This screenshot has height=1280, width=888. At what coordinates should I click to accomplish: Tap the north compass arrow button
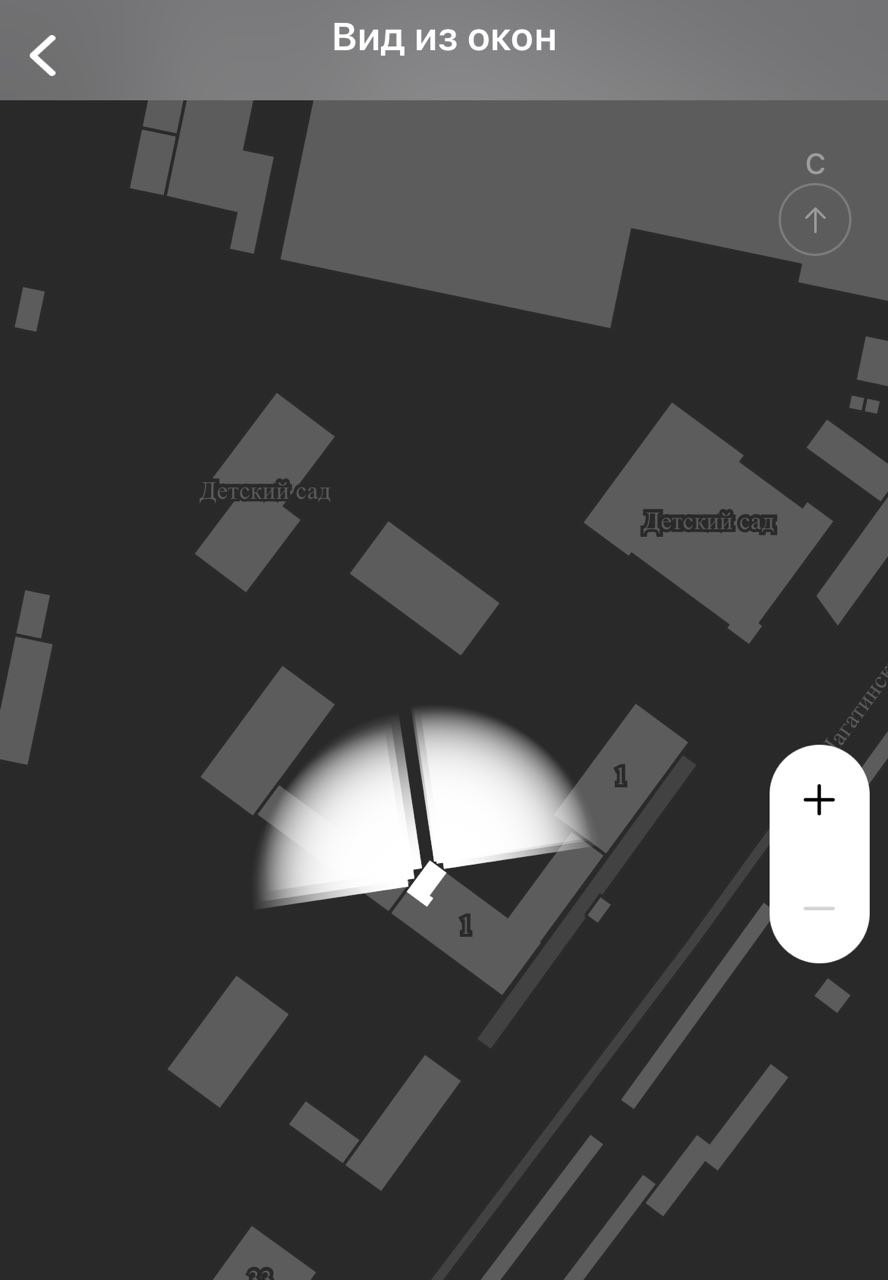pyautogui.click(x=814, y=220)
